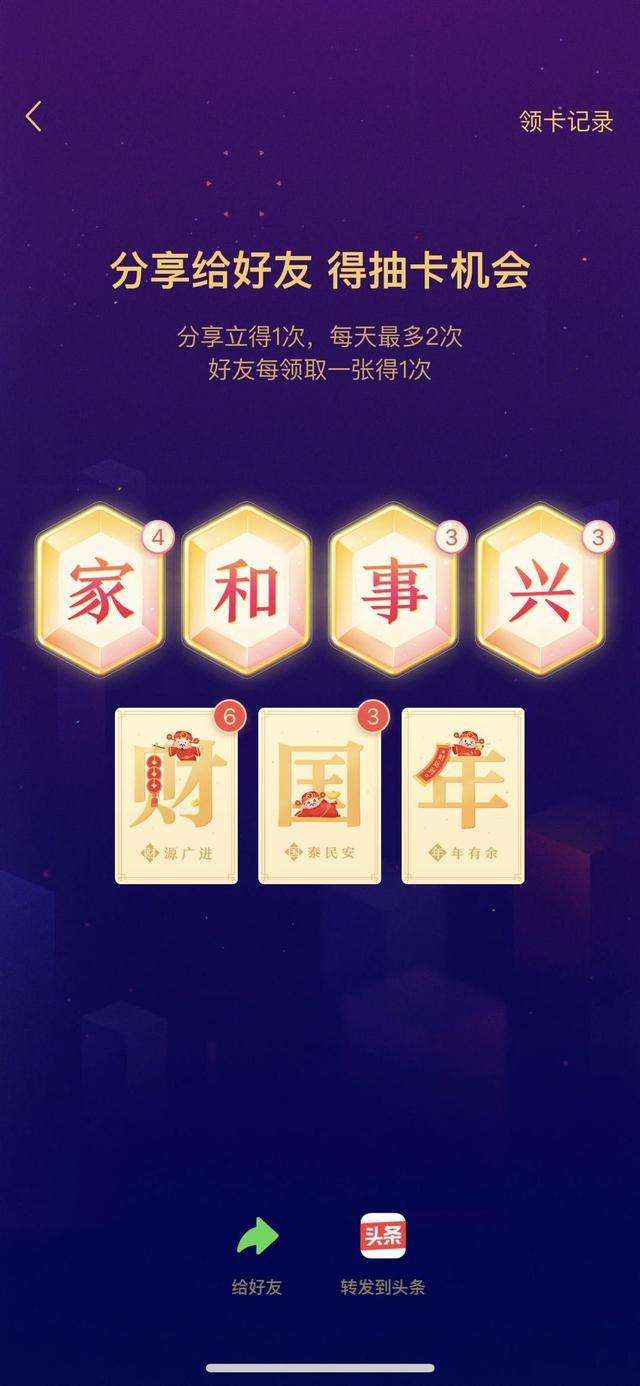This screenshot has height=1386, width=640.
Task: Open 领卡记录 card history
Action: [x=566, y=121]
